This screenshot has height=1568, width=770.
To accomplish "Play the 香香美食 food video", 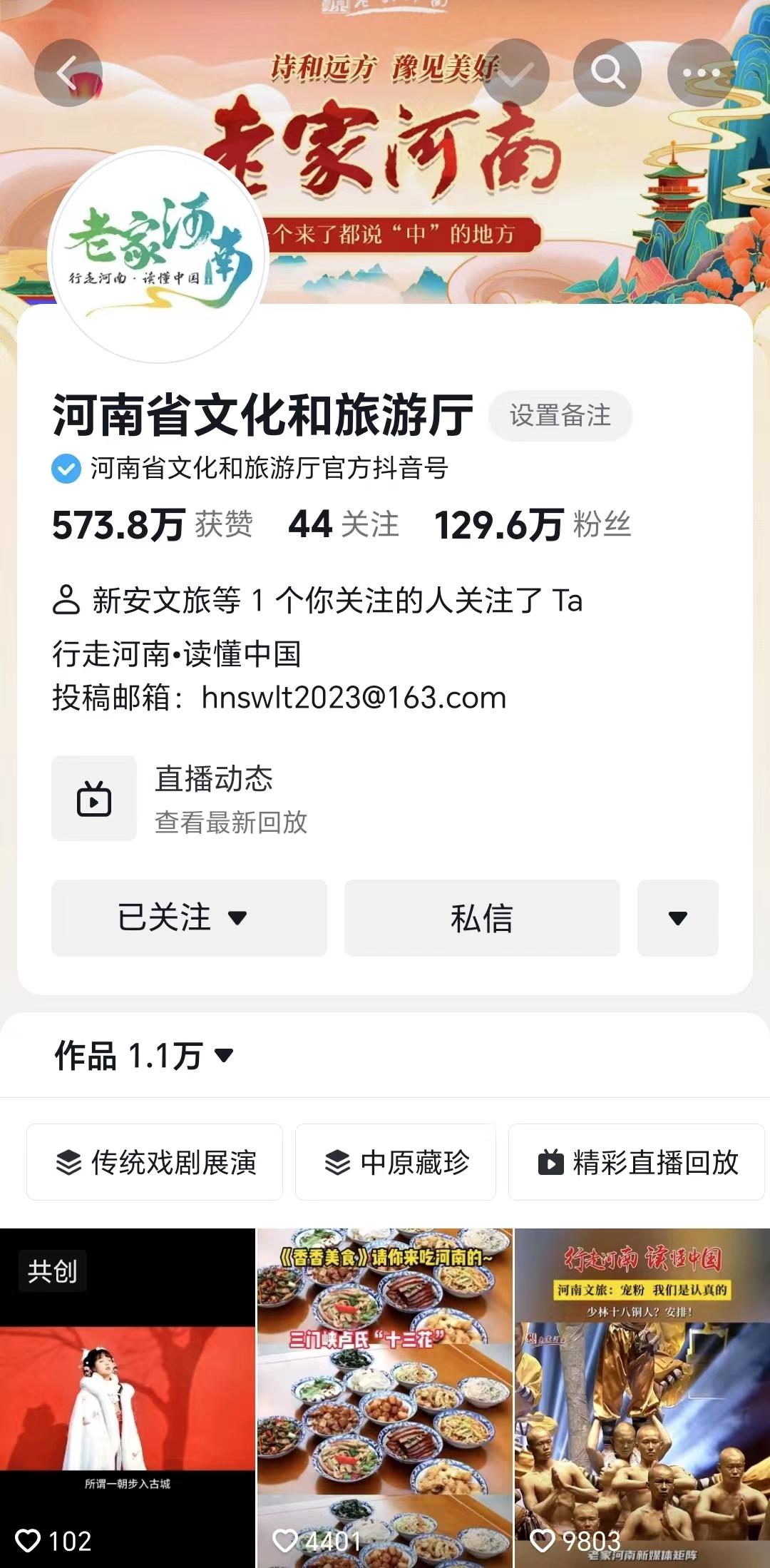I will point(384,1398).
